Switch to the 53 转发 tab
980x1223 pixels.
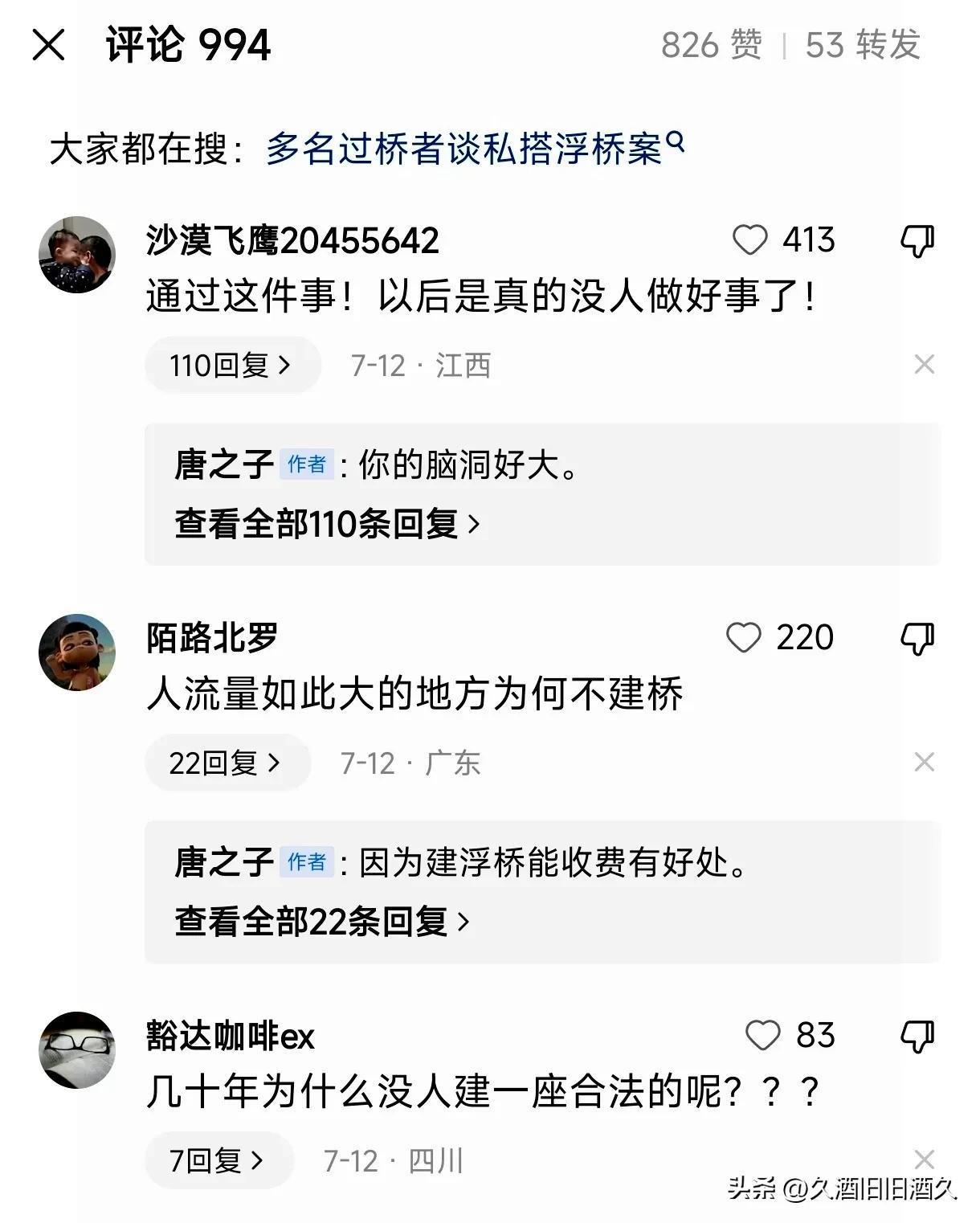coord(863,45)
